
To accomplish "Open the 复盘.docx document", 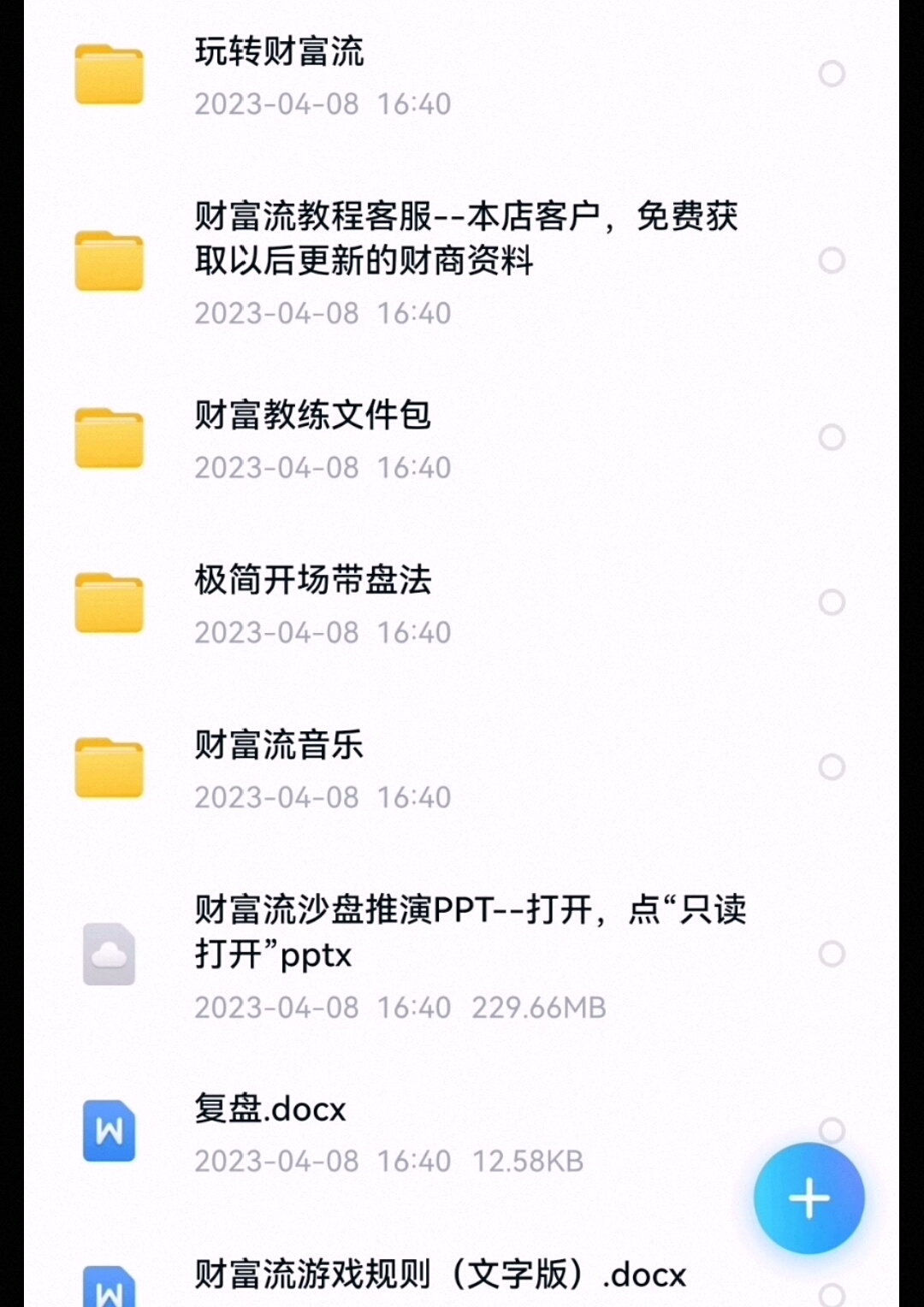I will click(x=270, y=1109).
